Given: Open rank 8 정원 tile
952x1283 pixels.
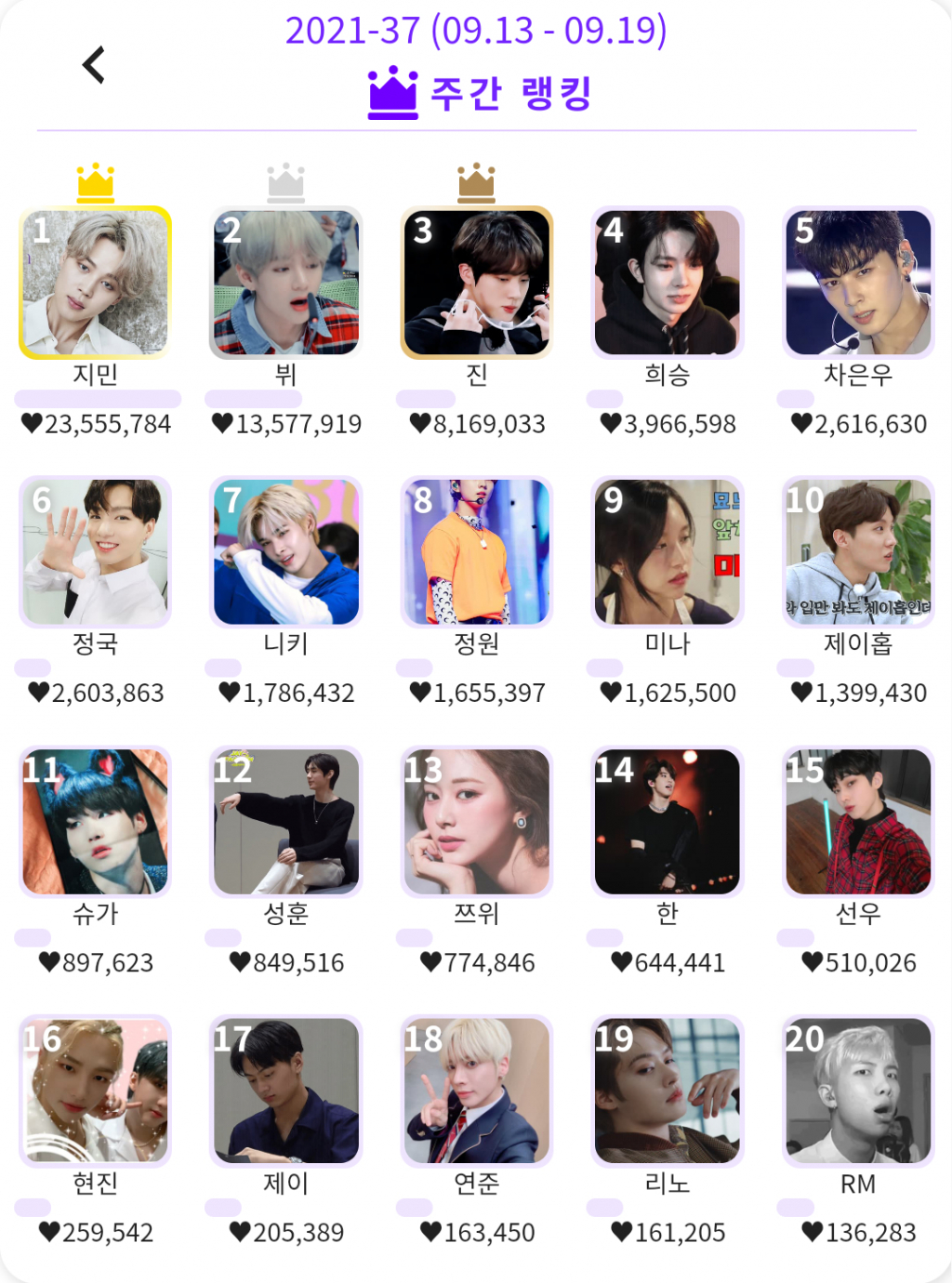Looking at the screenshot, I should point(476,552).
